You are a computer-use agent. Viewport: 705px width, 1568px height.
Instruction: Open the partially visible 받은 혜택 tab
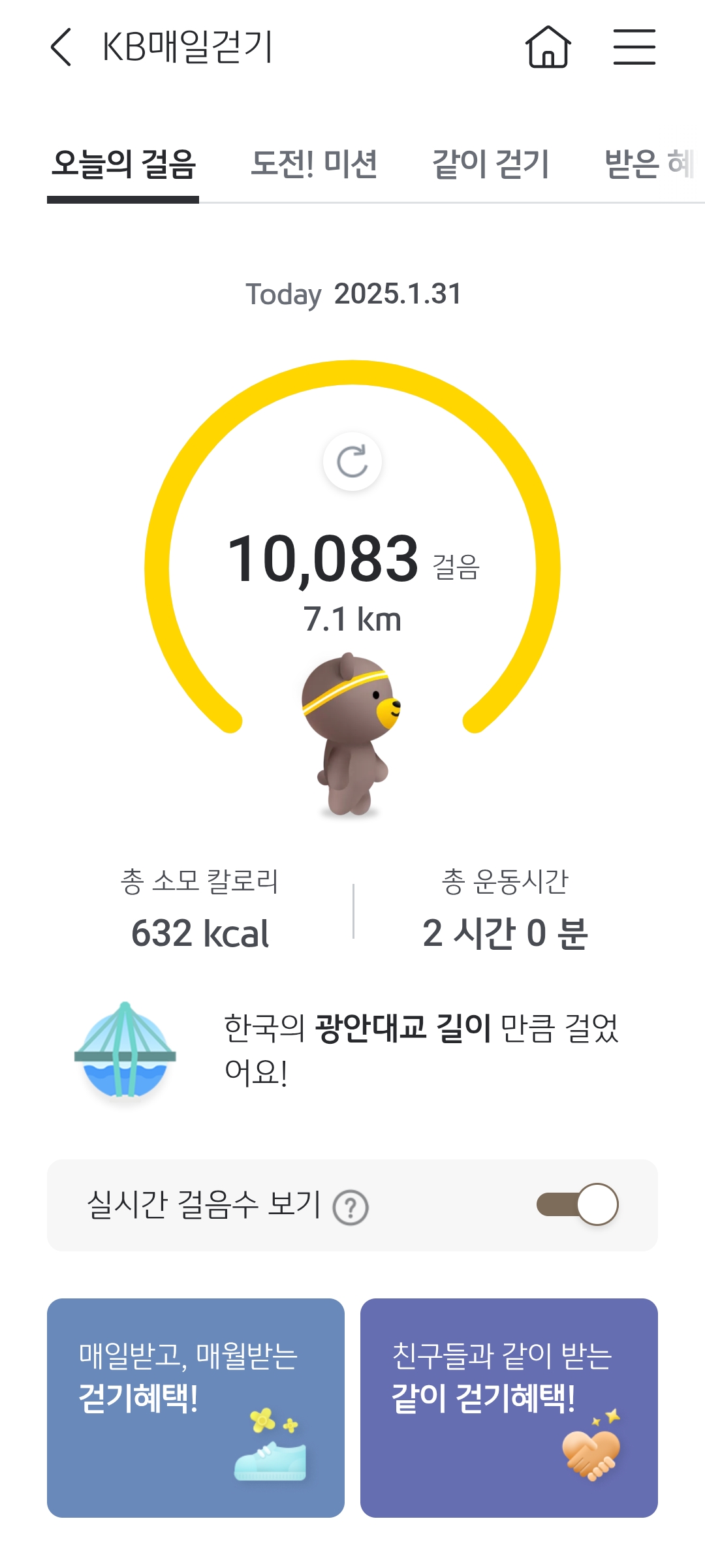click(x=649, y=164)
